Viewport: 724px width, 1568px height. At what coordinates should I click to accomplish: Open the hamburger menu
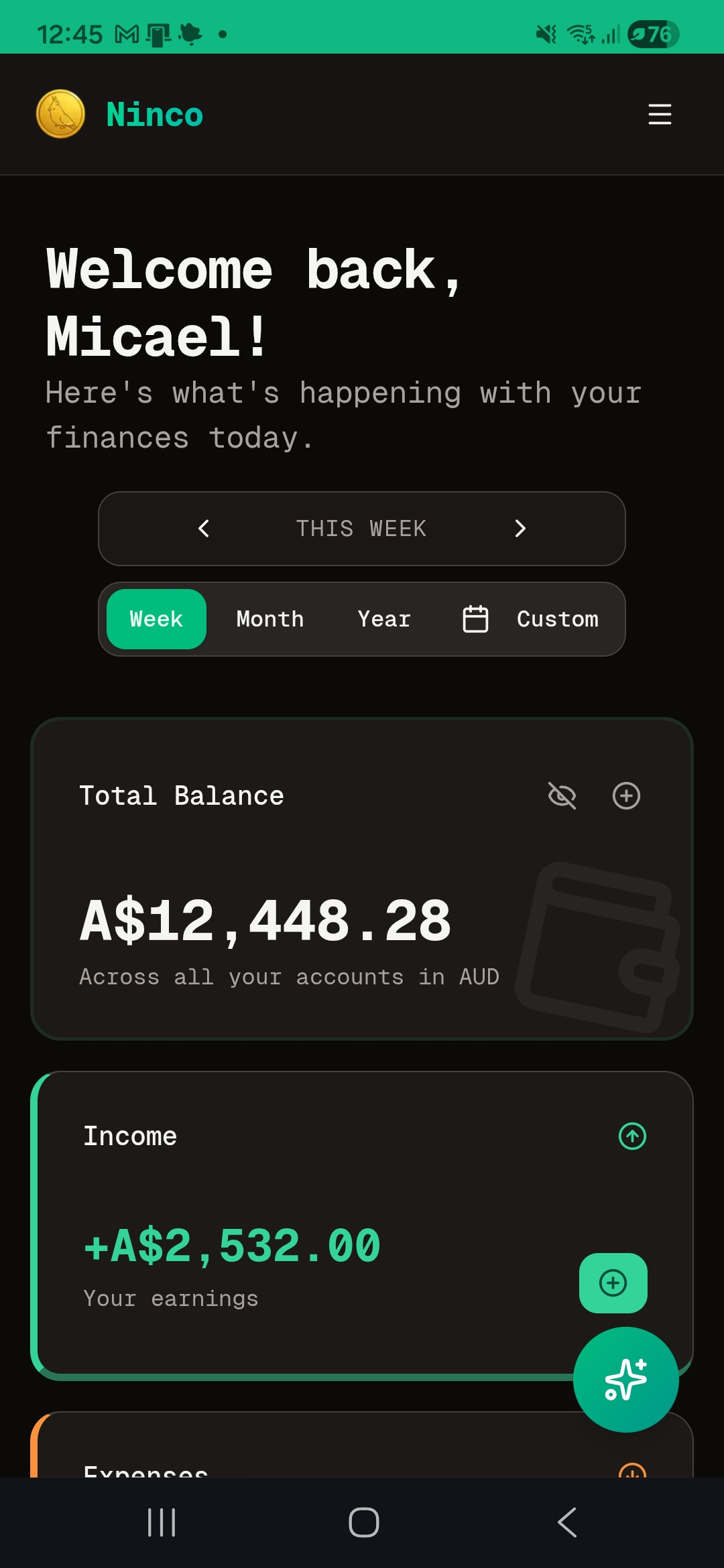[x=660, y=114]
